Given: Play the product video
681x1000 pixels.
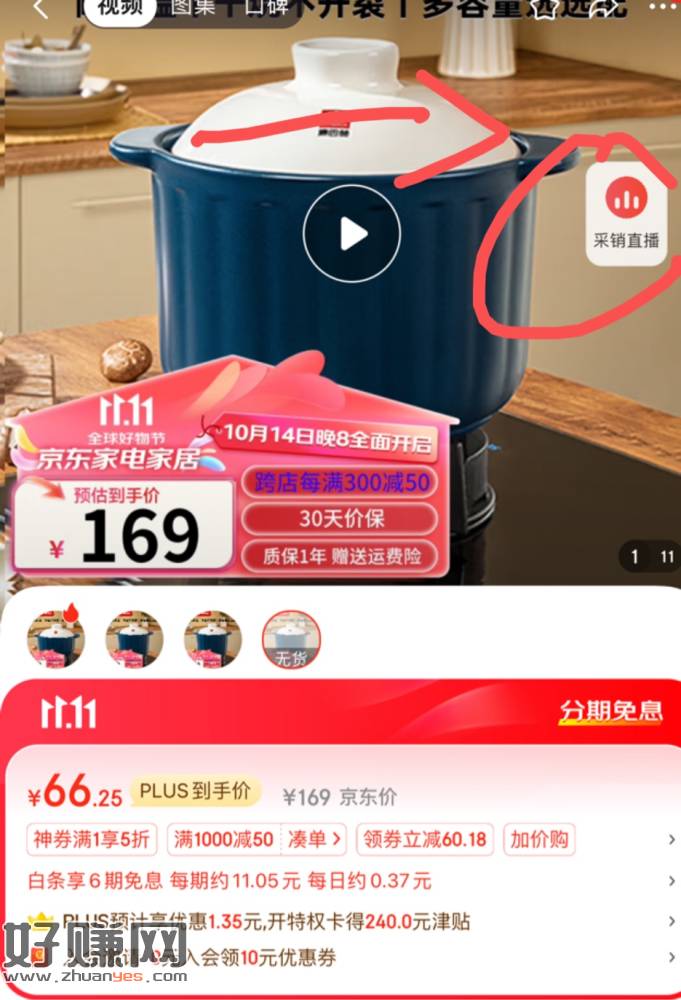Looking at the screenshot, I should click(352, 234).
